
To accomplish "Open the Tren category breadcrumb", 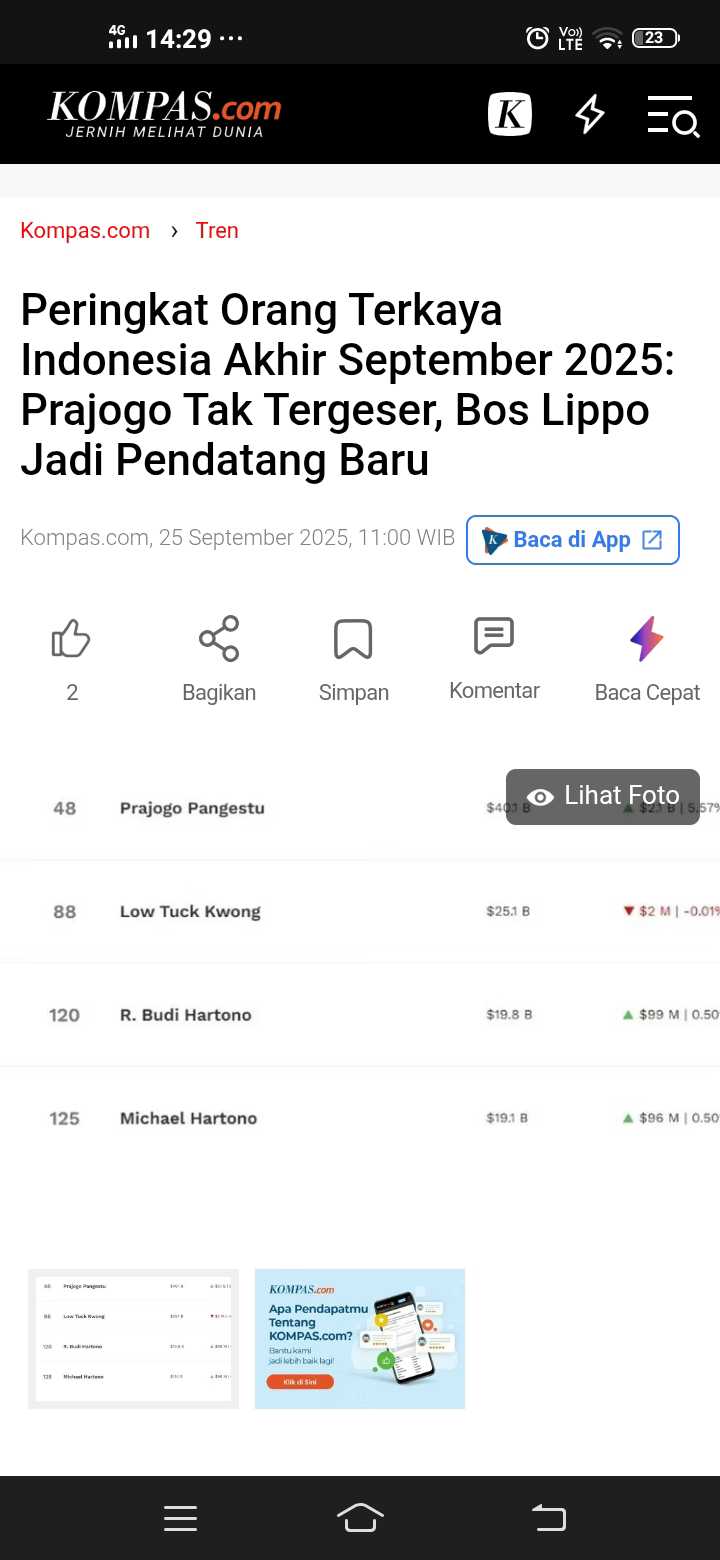I will tap(217, 231).
